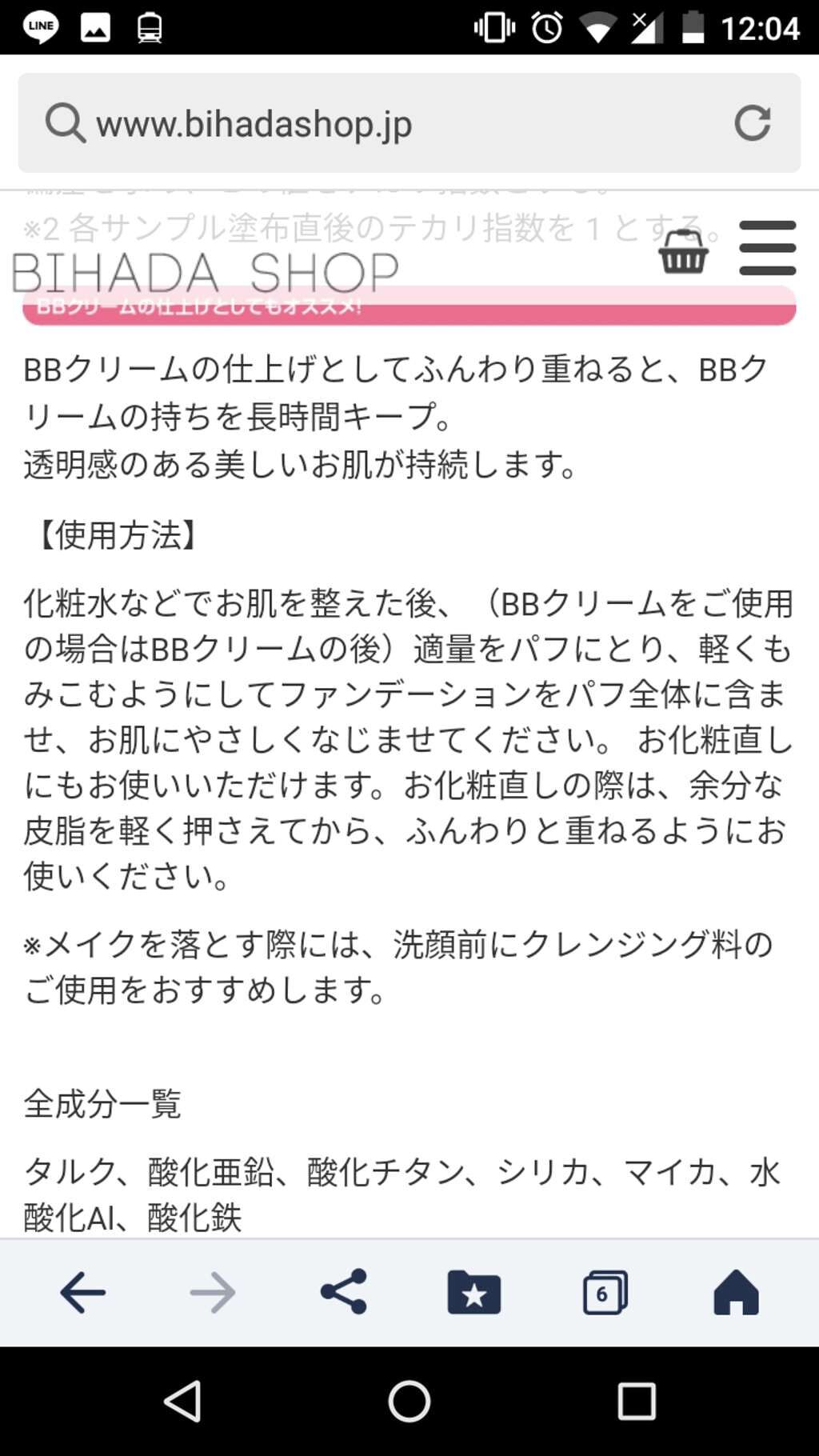Go to browser home page
819x1456 pixels.
point(736,1292)
